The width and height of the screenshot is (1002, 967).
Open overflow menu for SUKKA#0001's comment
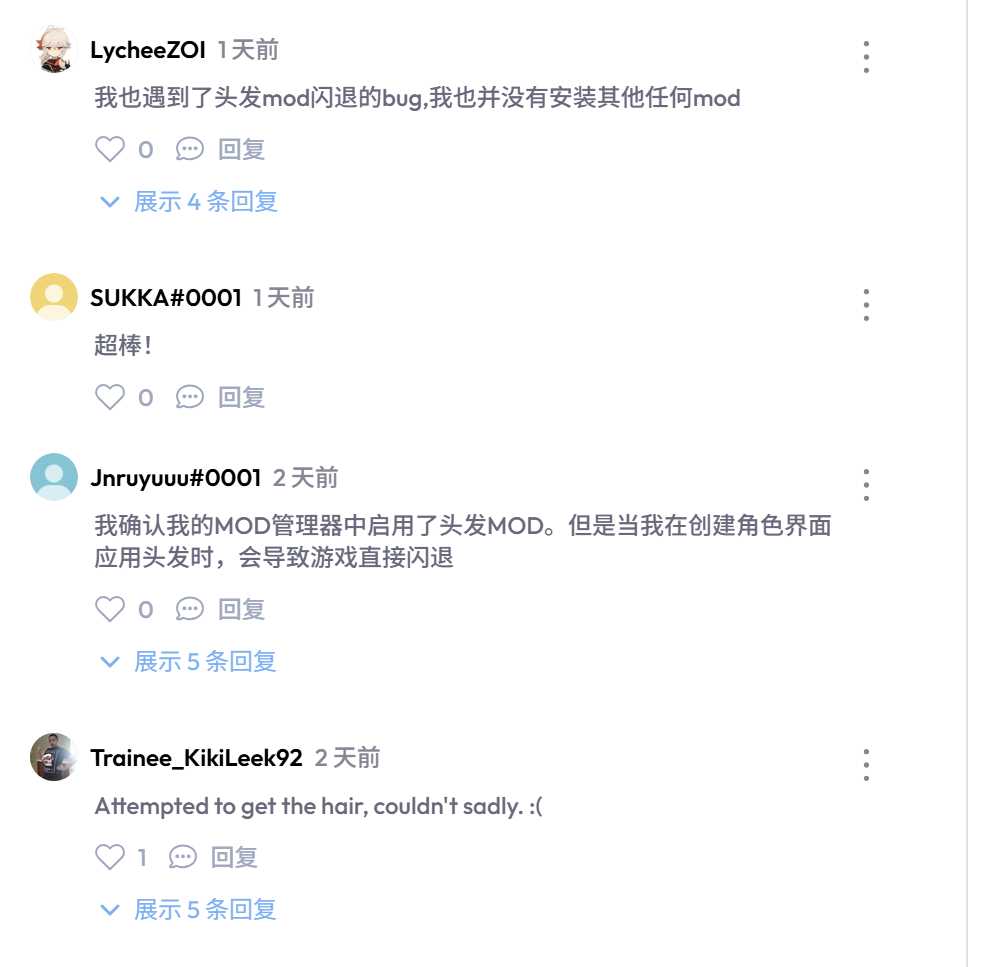click(866, 305)
